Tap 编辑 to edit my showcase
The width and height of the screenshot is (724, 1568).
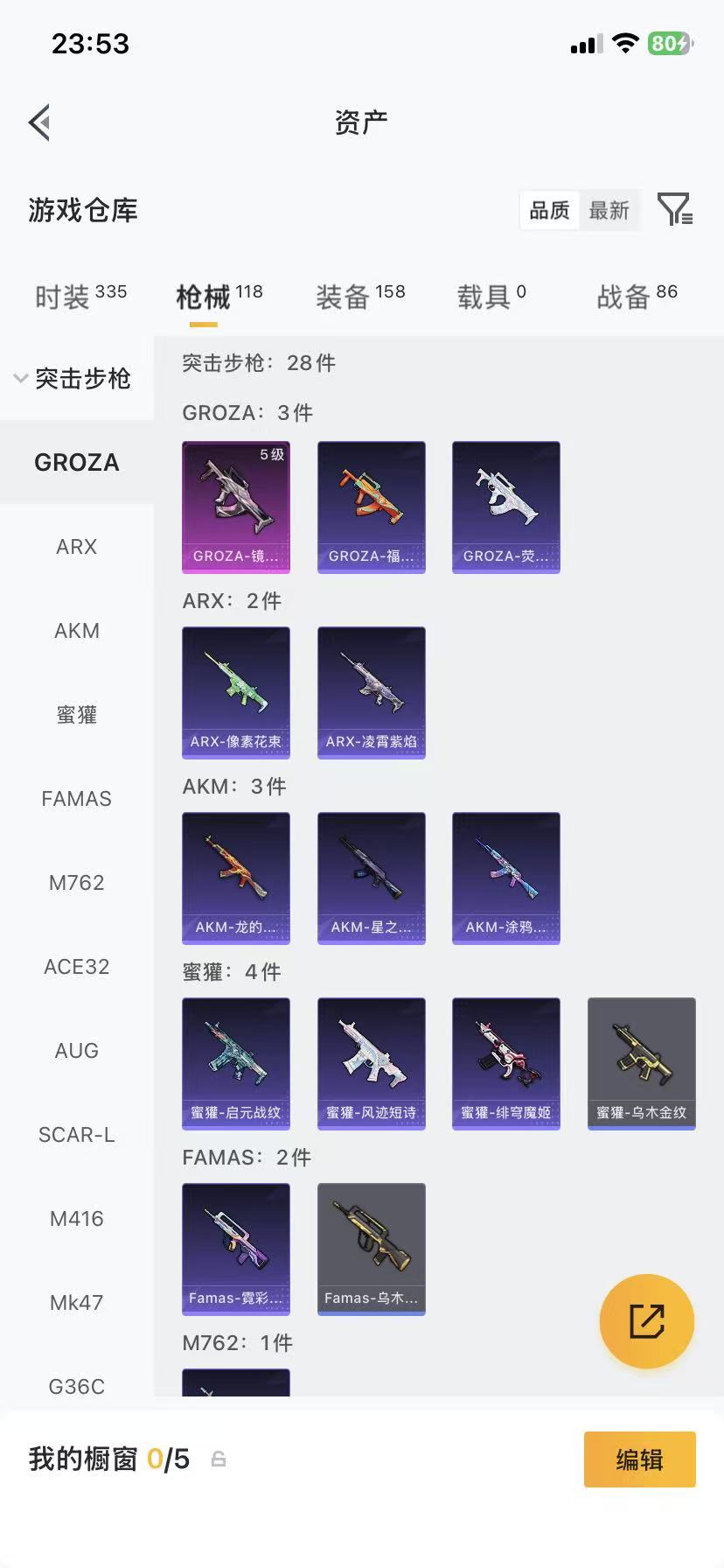pyautogui.click(x=639, y=1459)
